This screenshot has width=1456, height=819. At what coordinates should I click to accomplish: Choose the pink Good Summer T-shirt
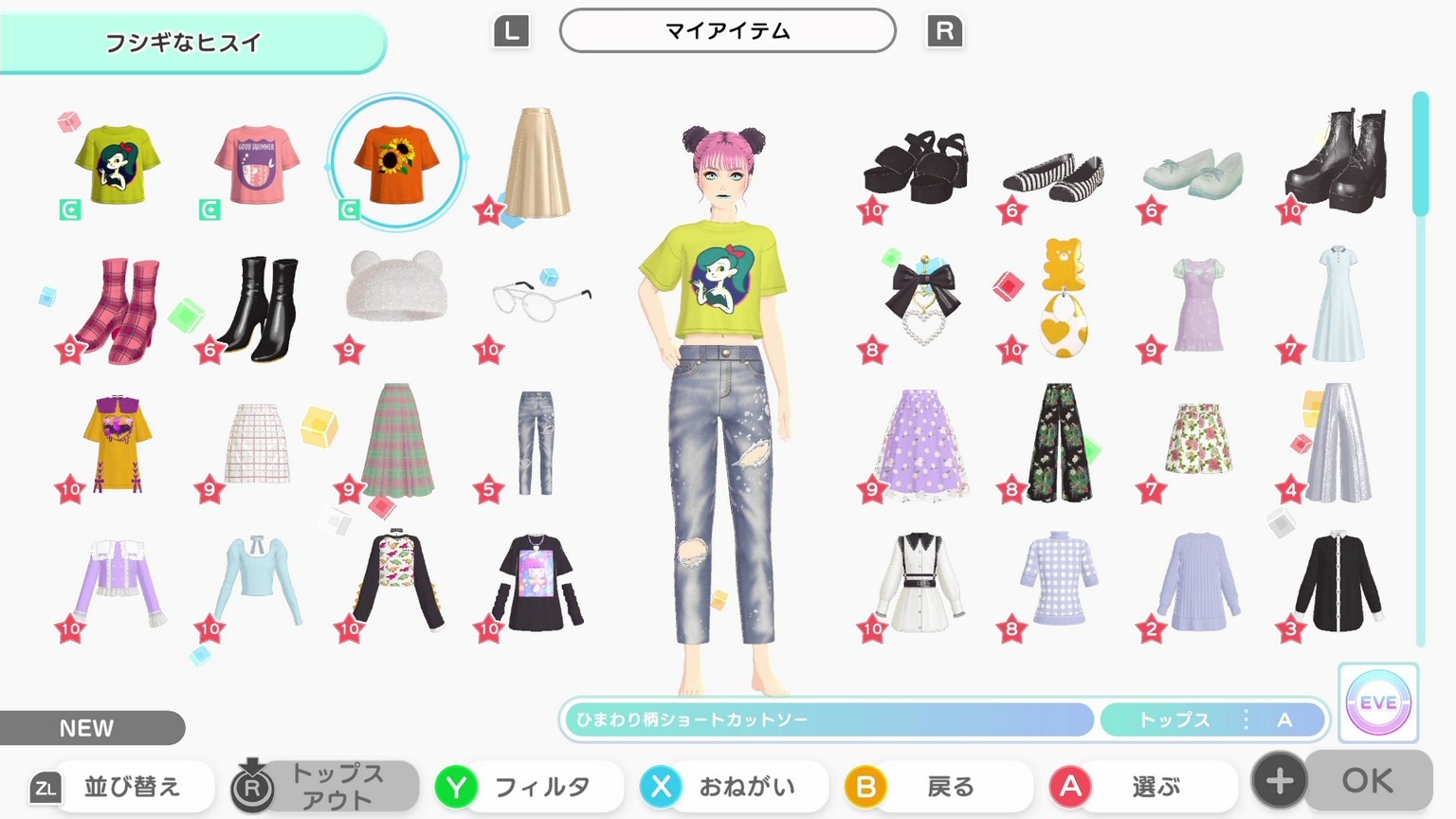click(x=257, y=165)
